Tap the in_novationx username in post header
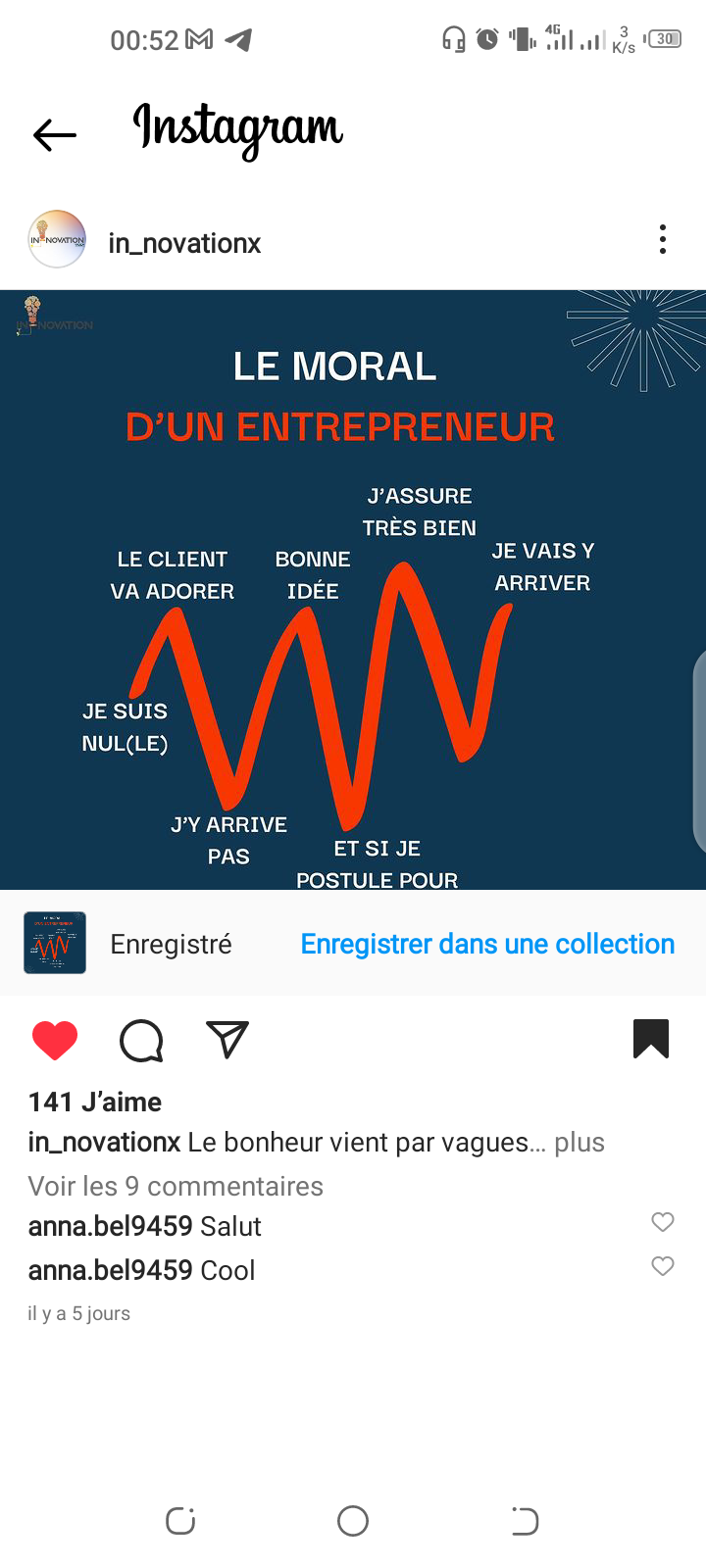706x1568 pixels. point(184,243)
